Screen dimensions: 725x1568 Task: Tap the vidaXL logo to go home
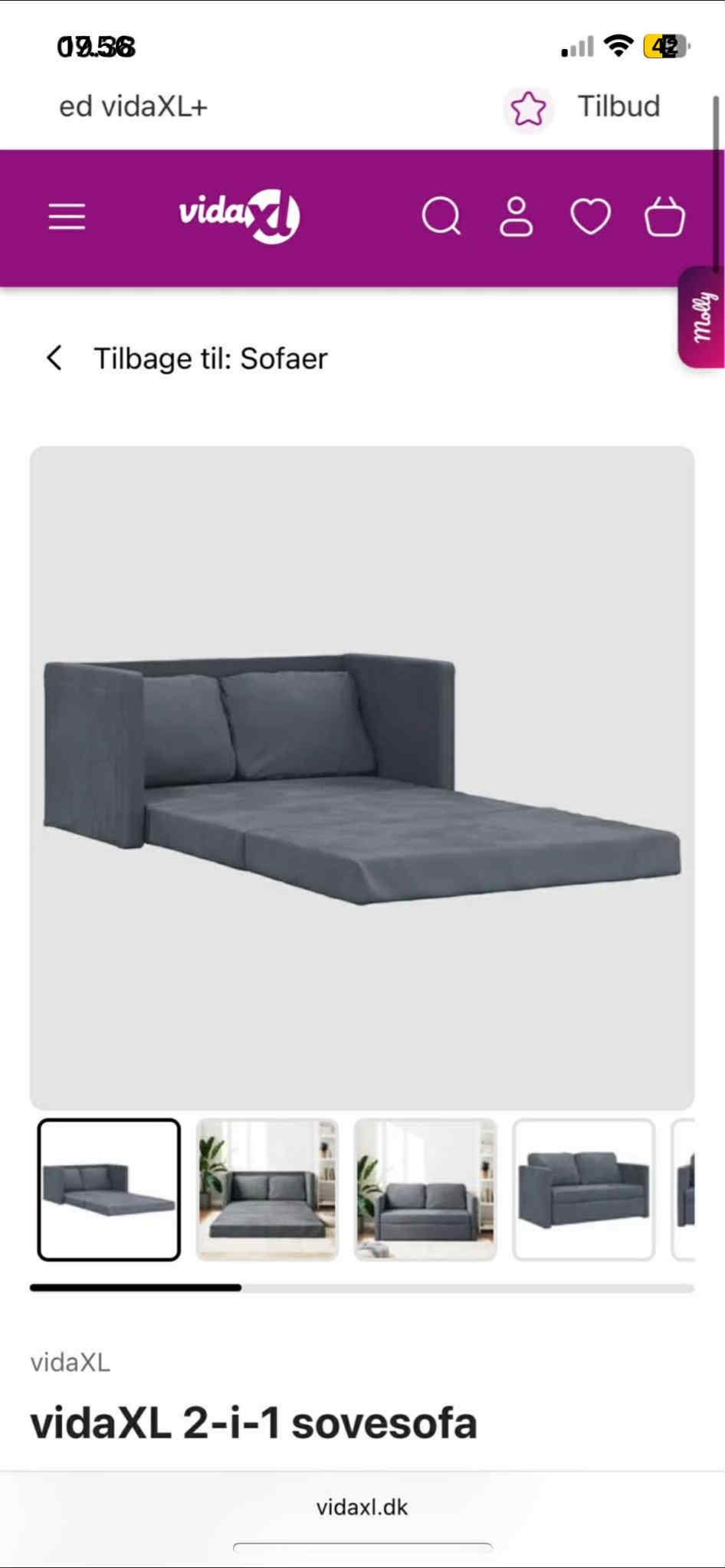coord(239,215)
